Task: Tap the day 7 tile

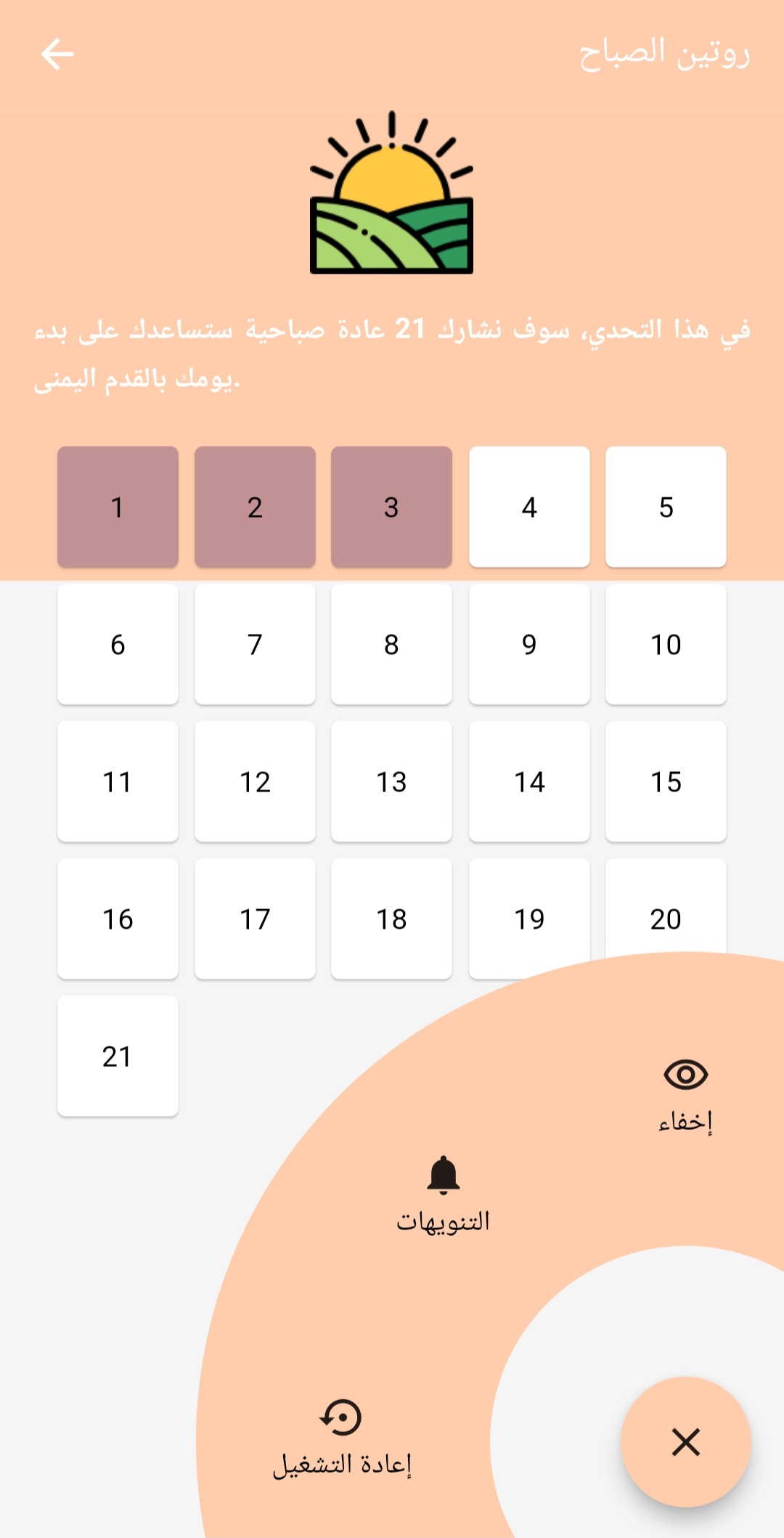Action: point(255,644)
